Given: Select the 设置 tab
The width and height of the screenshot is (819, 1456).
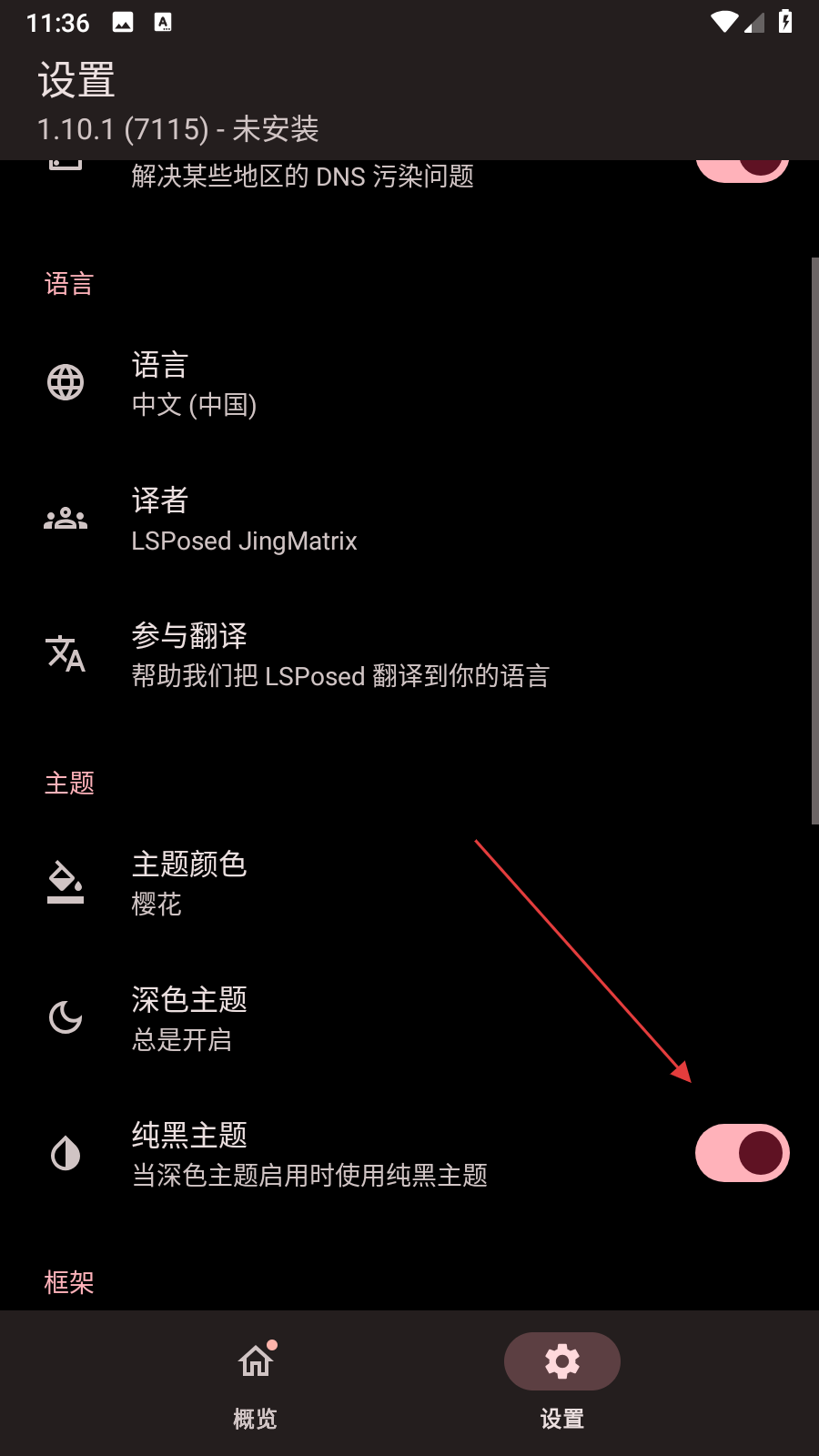Looking at the screenshot, I should 561,1381.
